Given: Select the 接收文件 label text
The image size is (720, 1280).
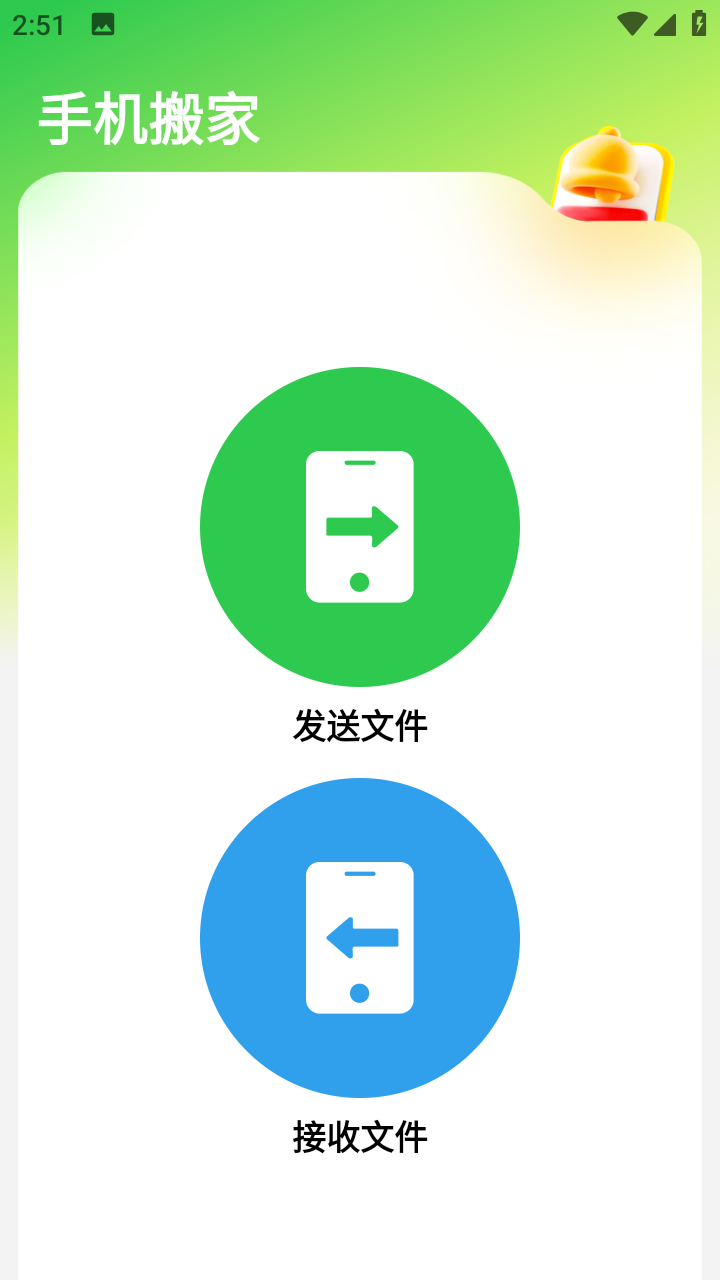Looking at the screenshot, I should click(x=360, y=1137).
